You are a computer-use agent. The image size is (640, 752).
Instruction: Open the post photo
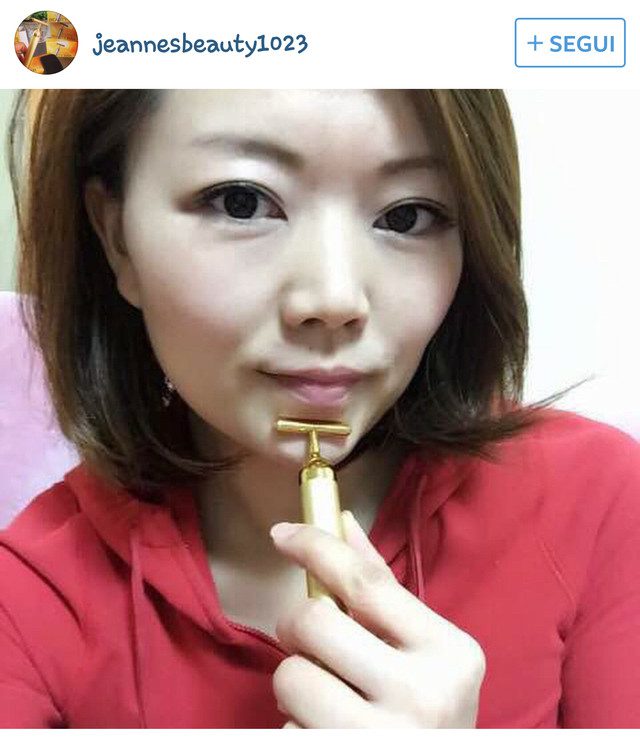click(320, 420)
